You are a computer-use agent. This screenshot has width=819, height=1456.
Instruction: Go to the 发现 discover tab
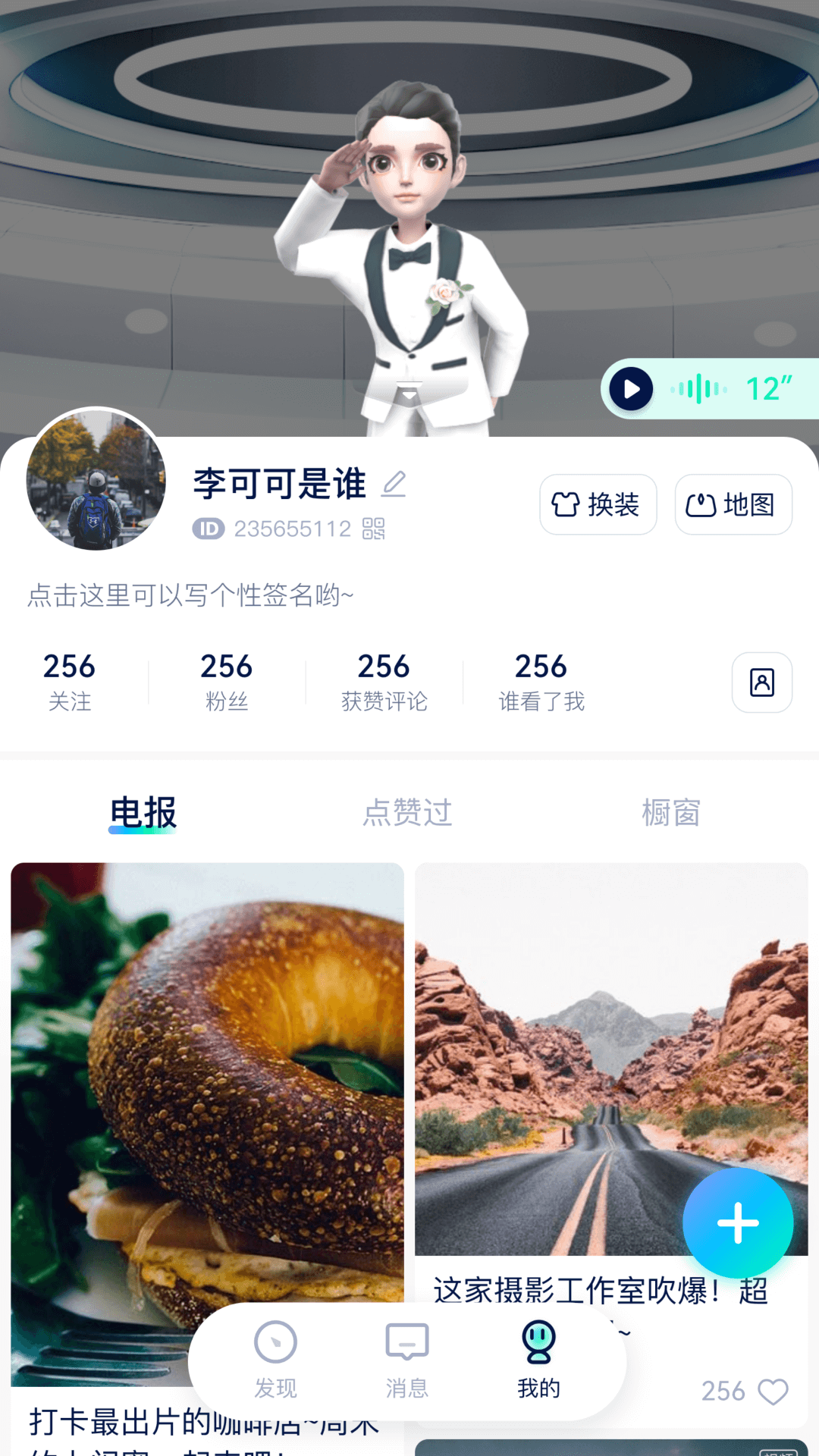click(x=275, y=1360)
